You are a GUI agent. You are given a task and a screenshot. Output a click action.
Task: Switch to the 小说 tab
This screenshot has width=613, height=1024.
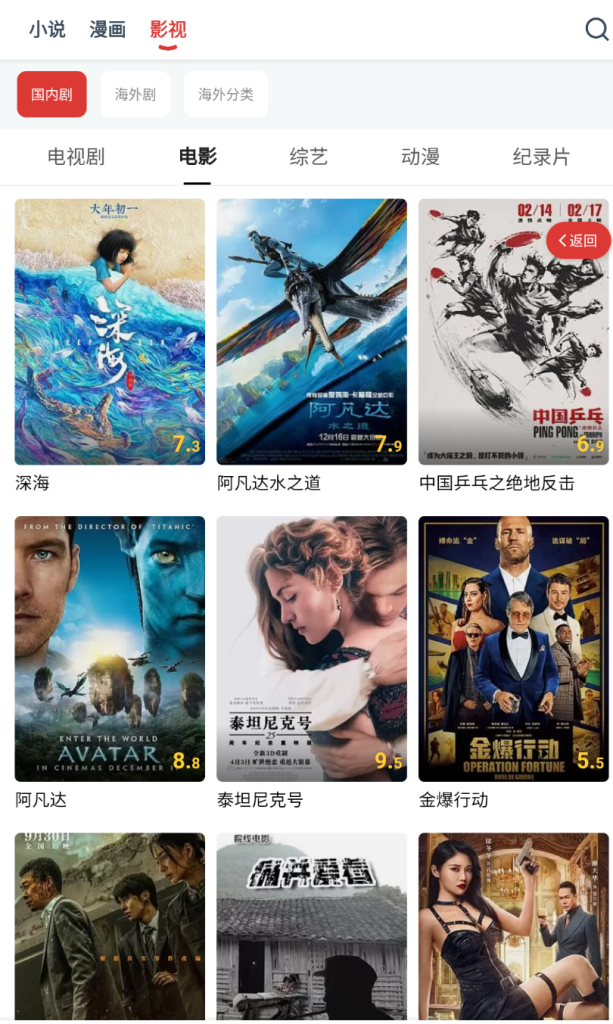click(47, 30)
